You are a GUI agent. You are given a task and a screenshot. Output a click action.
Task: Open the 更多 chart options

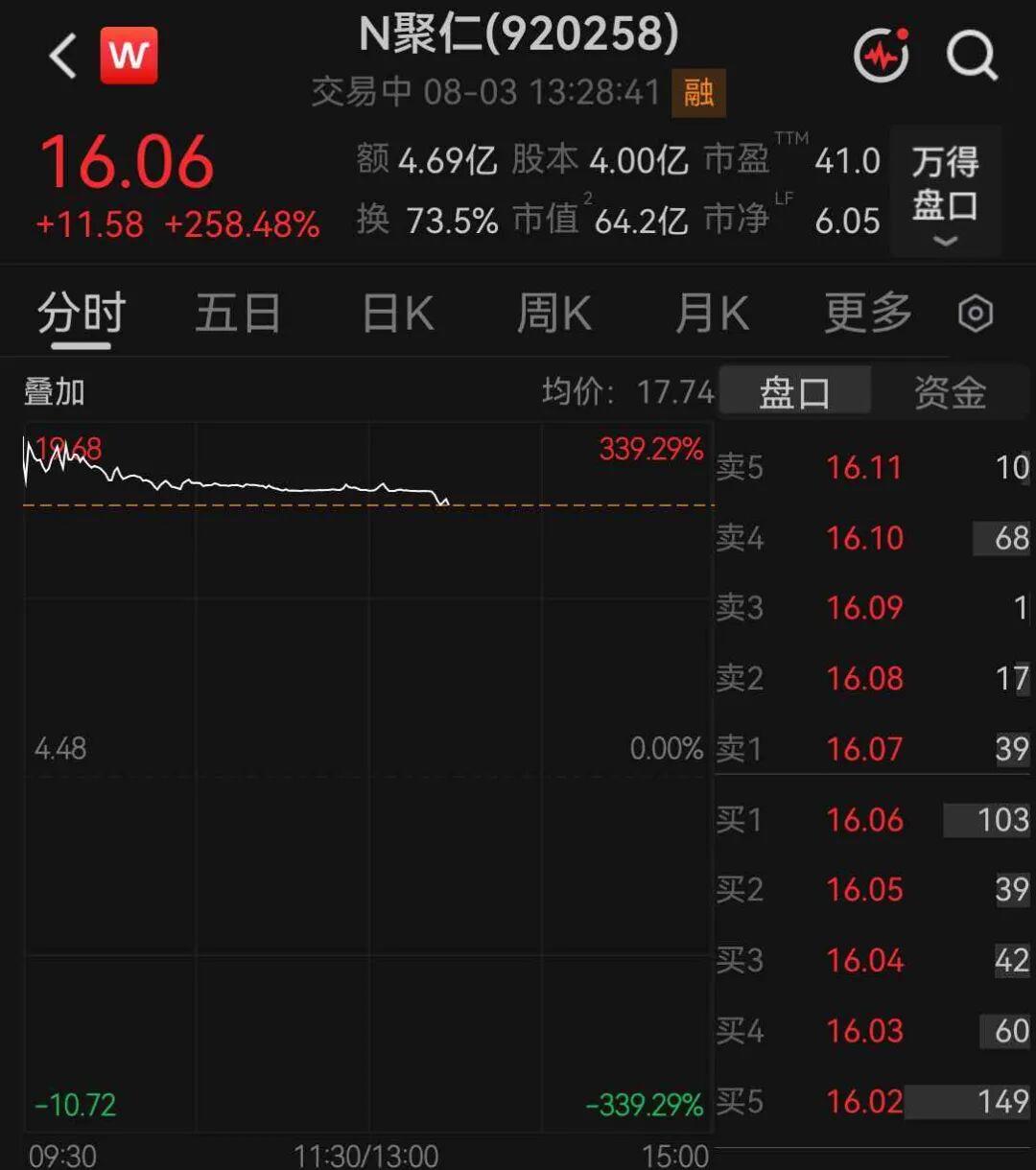(x=867, y=314)
